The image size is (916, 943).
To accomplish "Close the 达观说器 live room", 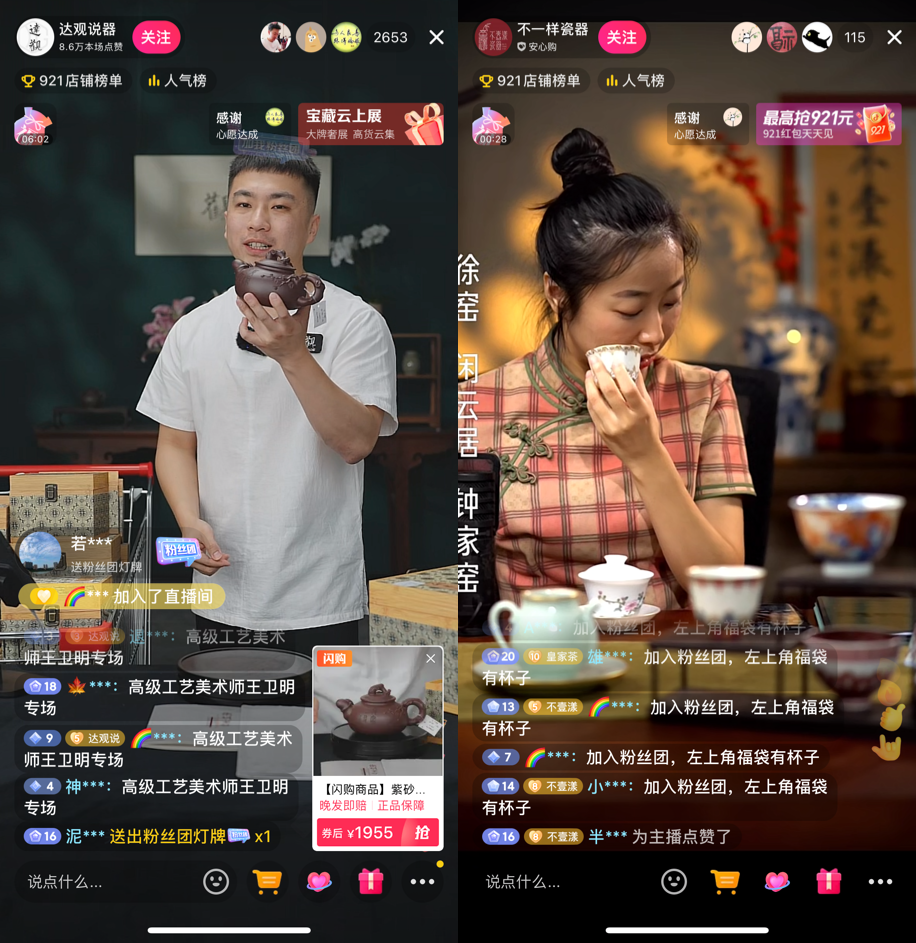I will [437, 37].
